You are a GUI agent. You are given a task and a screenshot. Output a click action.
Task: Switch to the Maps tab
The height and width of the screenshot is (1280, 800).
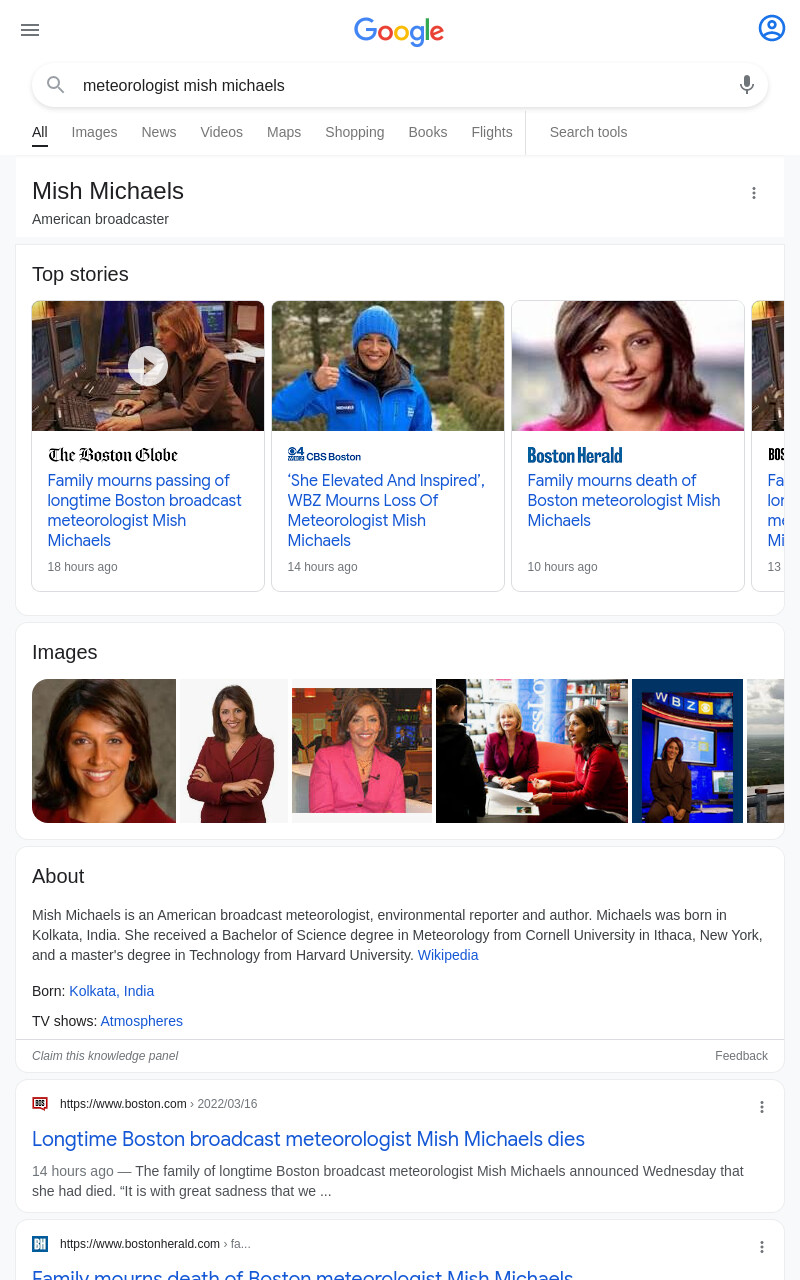[x=284, y=132]
